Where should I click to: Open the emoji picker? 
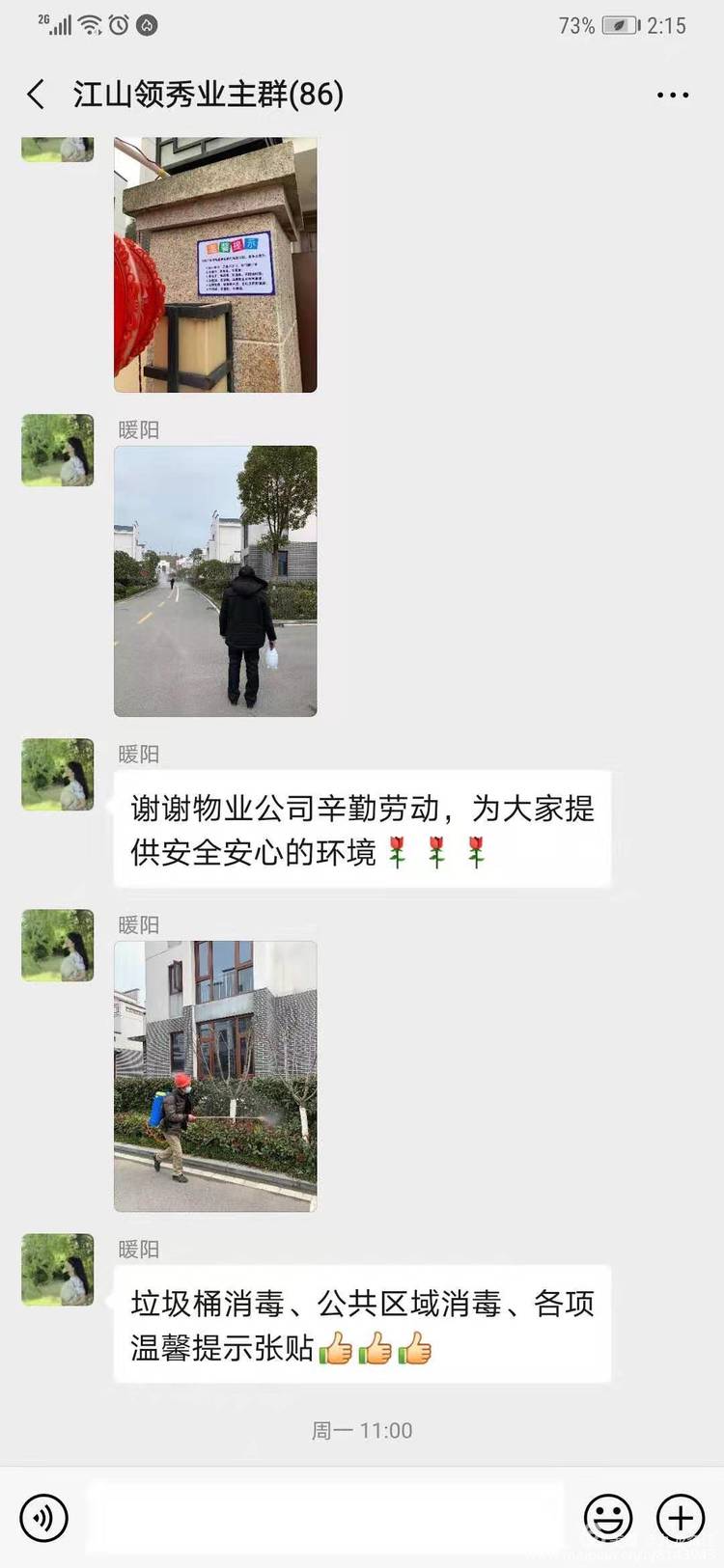click(x=609, y=1518)
